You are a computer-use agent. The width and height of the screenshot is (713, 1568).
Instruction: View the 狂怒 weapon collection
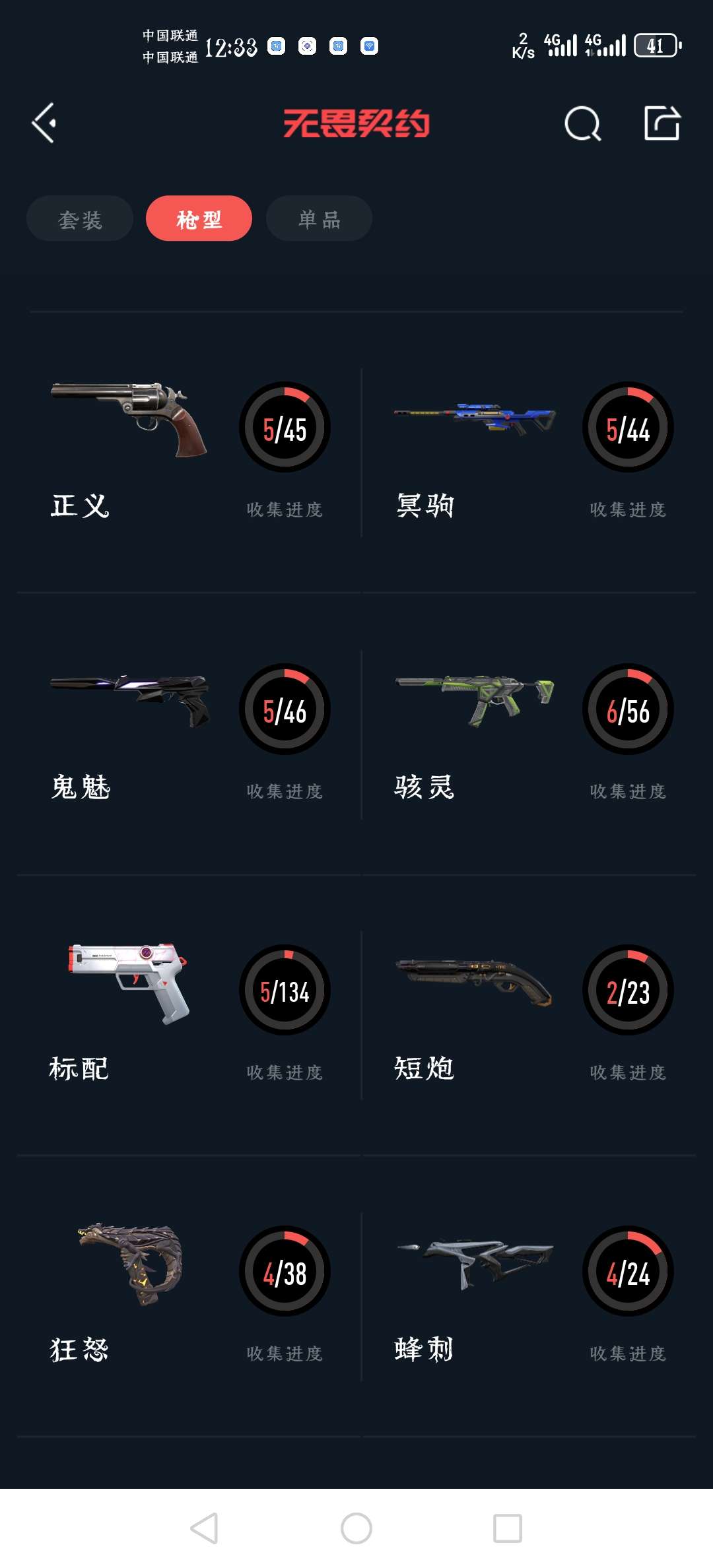pos(129,1264)
